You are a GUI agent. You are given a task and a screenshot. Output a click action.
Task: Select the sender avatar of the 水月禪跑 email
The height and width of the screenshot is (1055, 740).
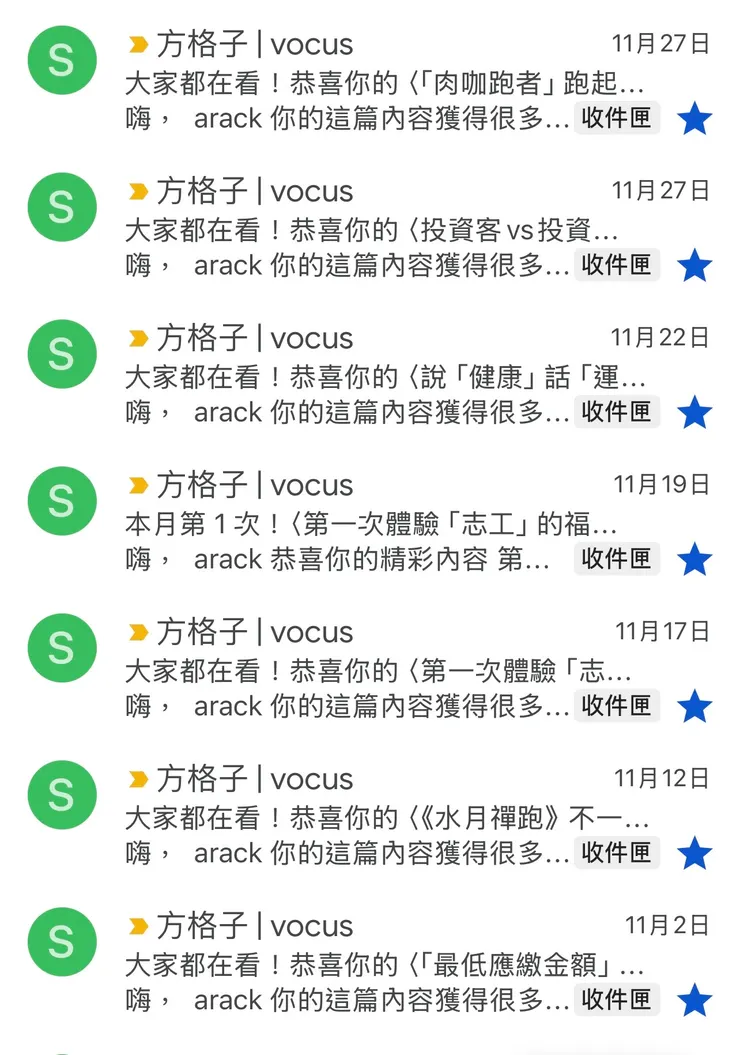pyautogui.click(x=61, y=794)
